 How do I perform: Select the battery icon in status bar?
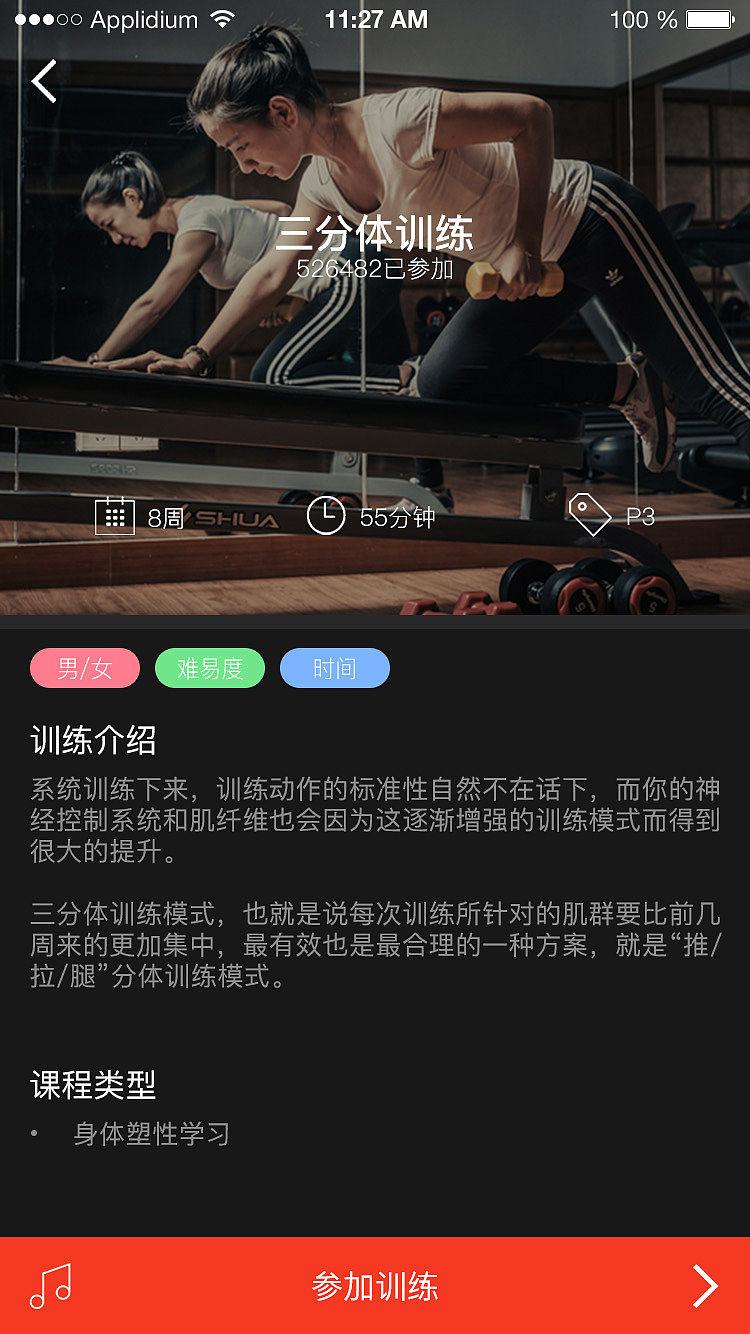tap(708, 18)
